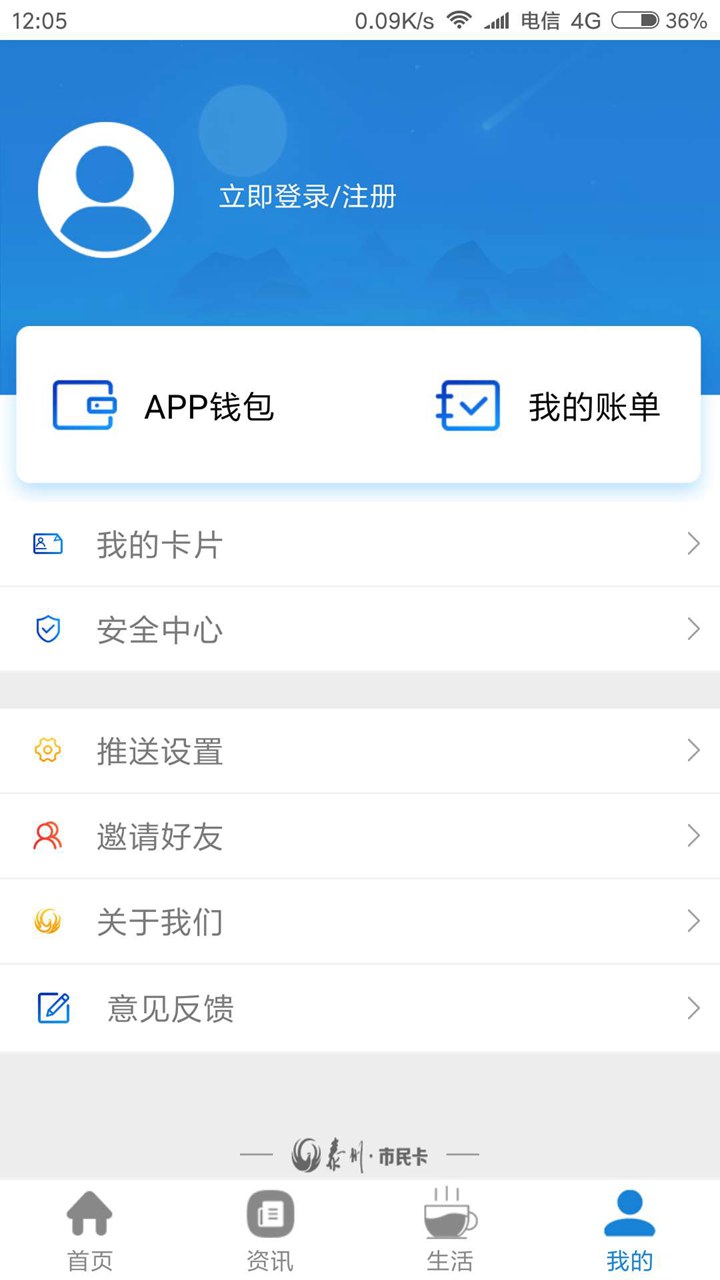Open 意见反馈 via its arrow
The height and width of the screenshot is (1280, 720).
tap(693, 1008)
